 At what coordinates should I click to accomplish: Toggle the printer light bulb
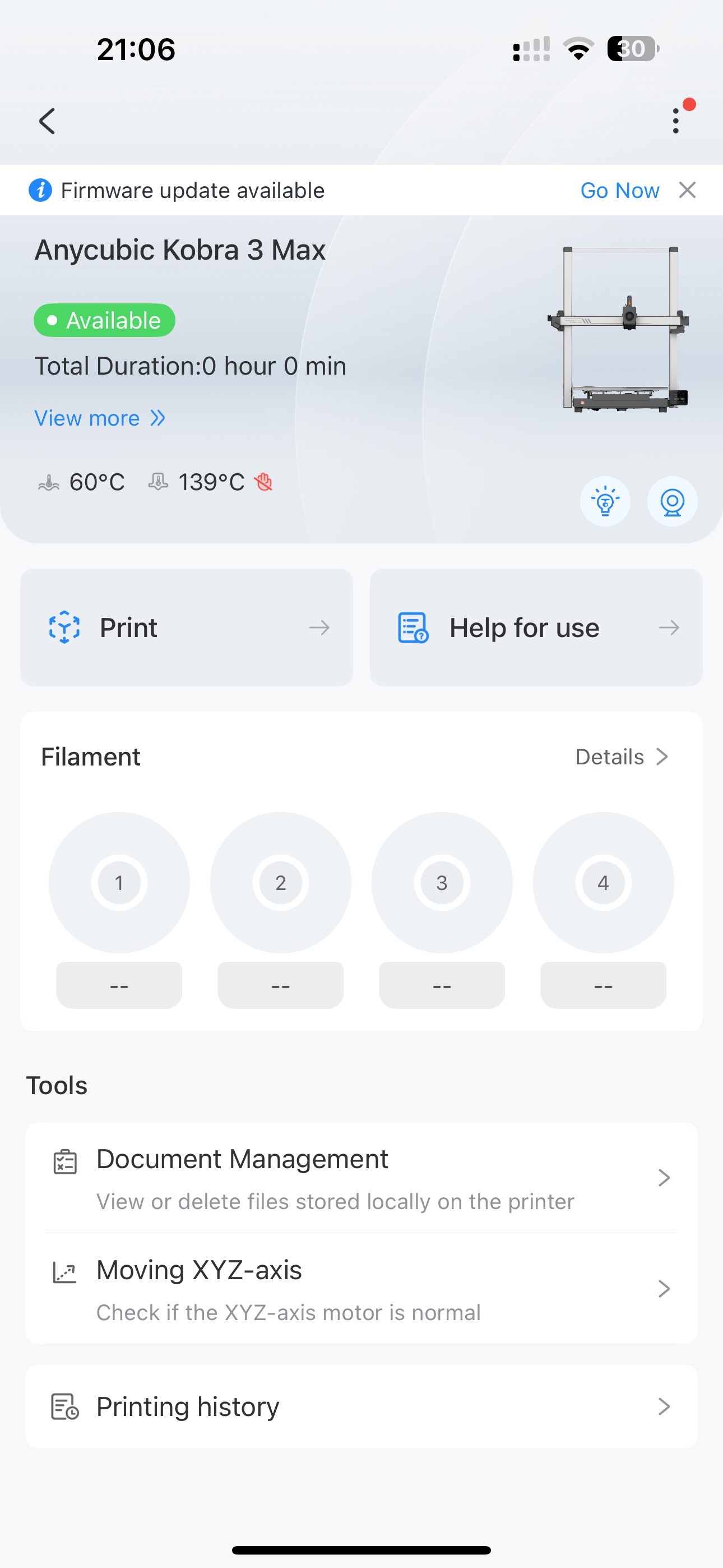pyautogui.click(x=605, y=501)
